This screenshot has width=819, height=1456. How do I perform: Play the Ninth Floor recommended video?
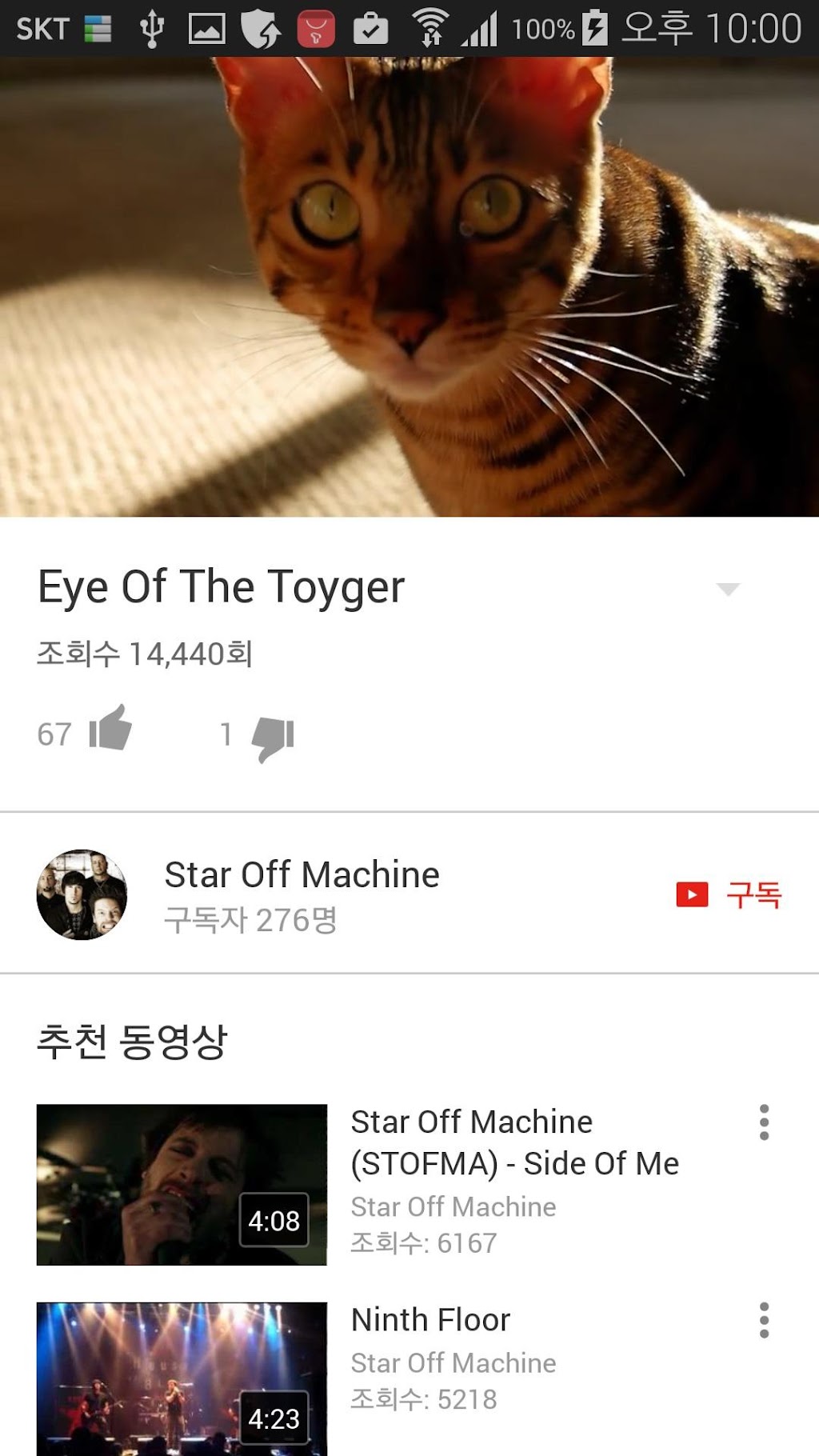tap(182, 1378)
